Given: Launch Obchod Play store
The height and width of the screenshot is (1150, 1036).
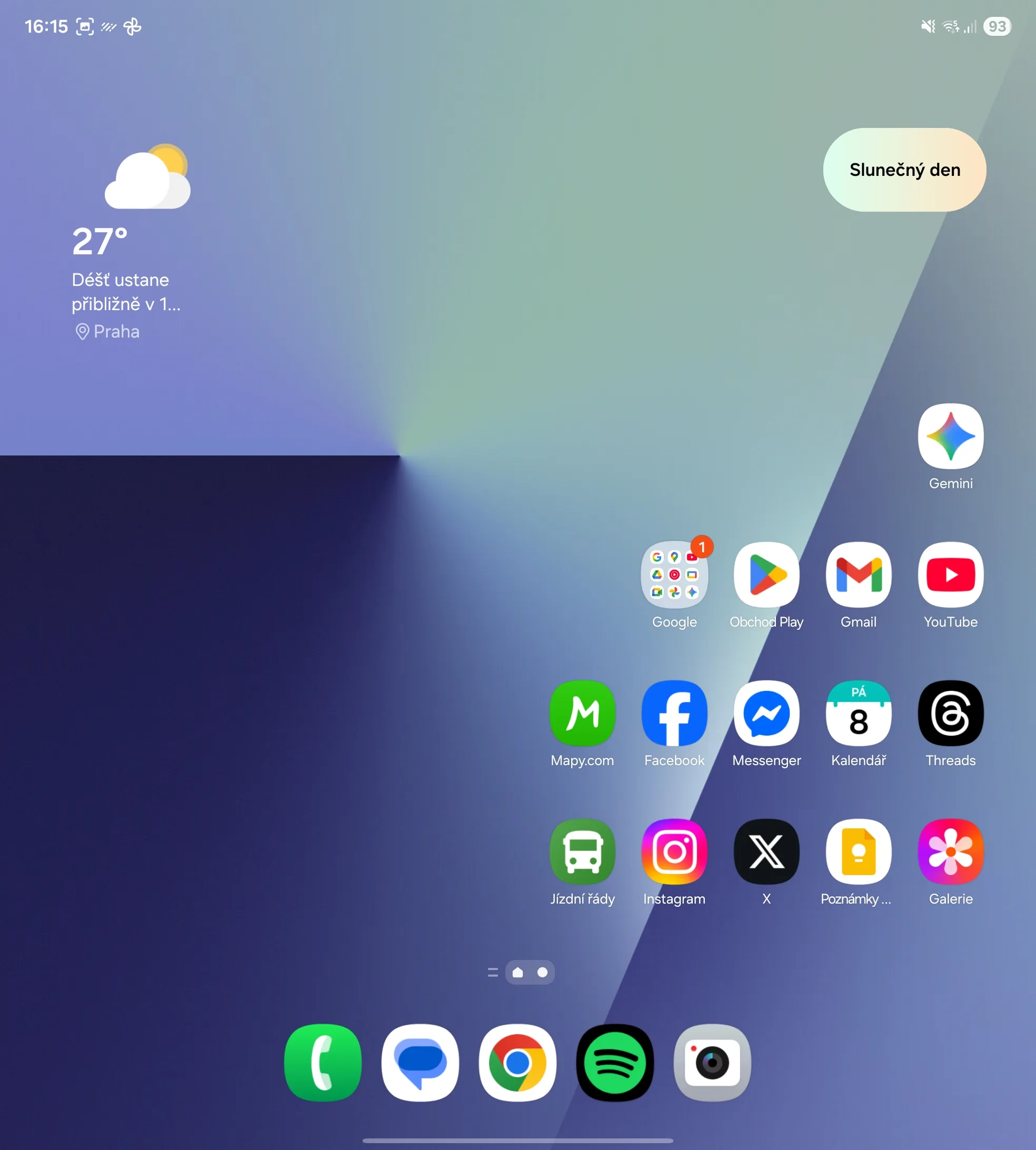Looking at the screenshot, I should click(766, 575).
